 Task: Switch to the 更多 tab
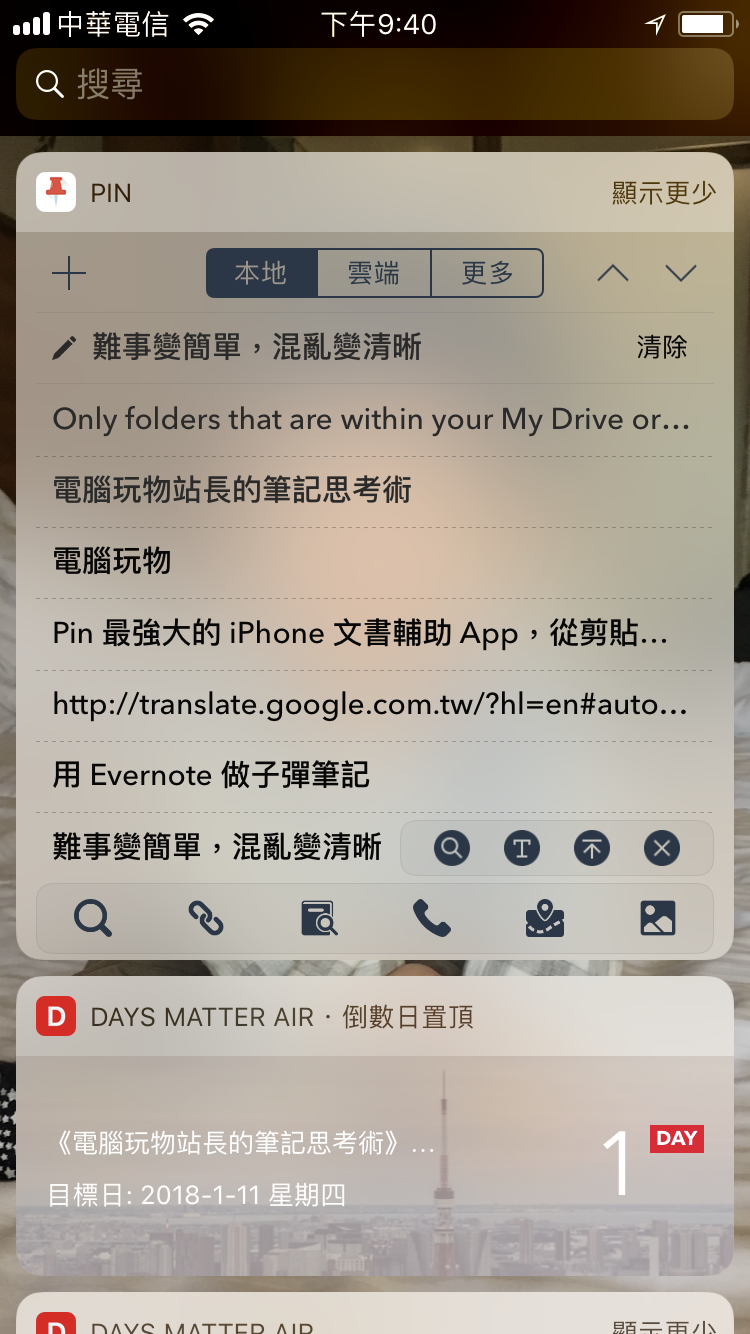(487, 273)
